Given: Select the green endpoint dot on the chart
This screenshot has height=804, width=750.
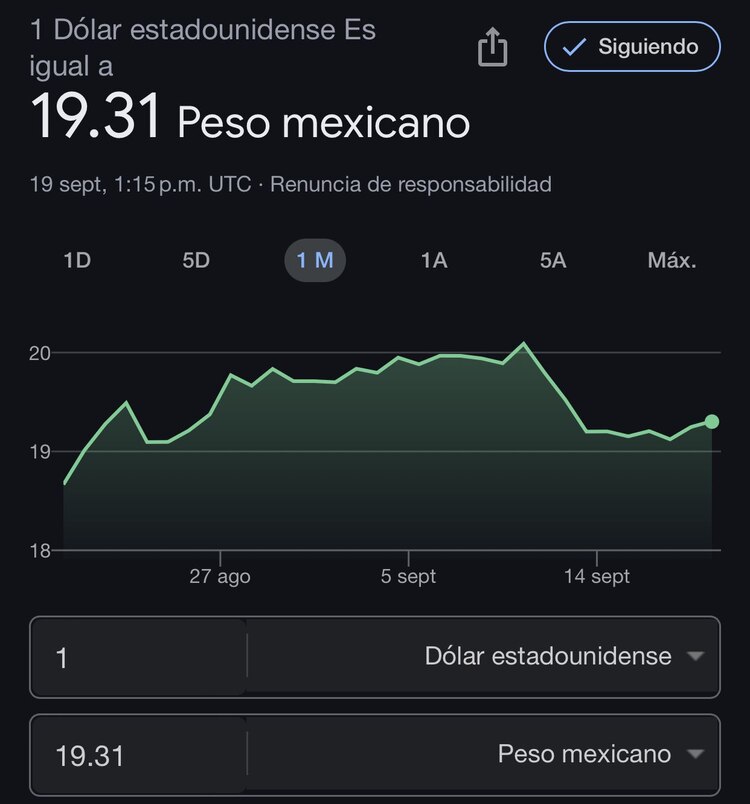Looking at the screenshot, I should 710,422.
